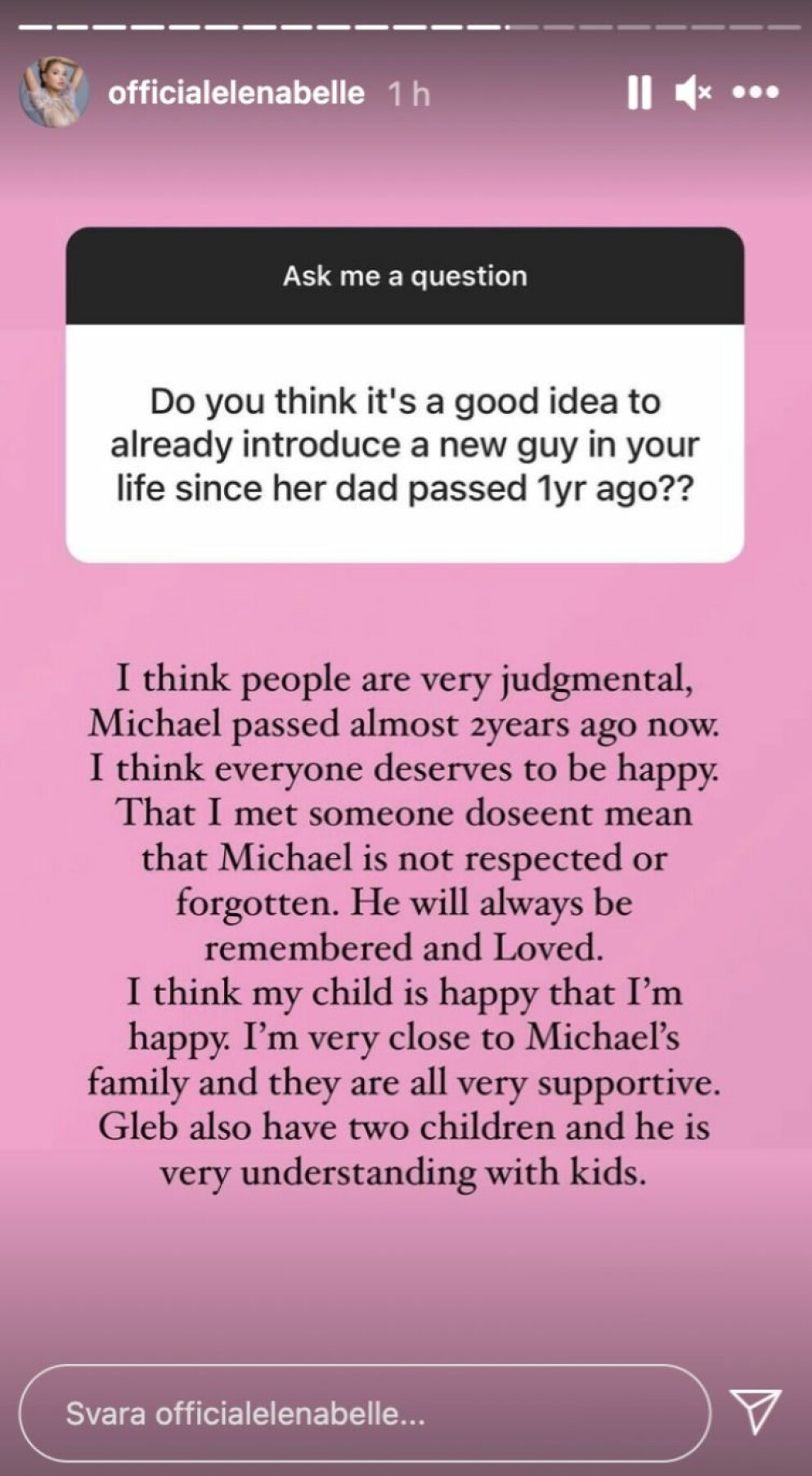Unmute the story sound
This screenshot has height=1476, width=812.
[x=693, y=93]
